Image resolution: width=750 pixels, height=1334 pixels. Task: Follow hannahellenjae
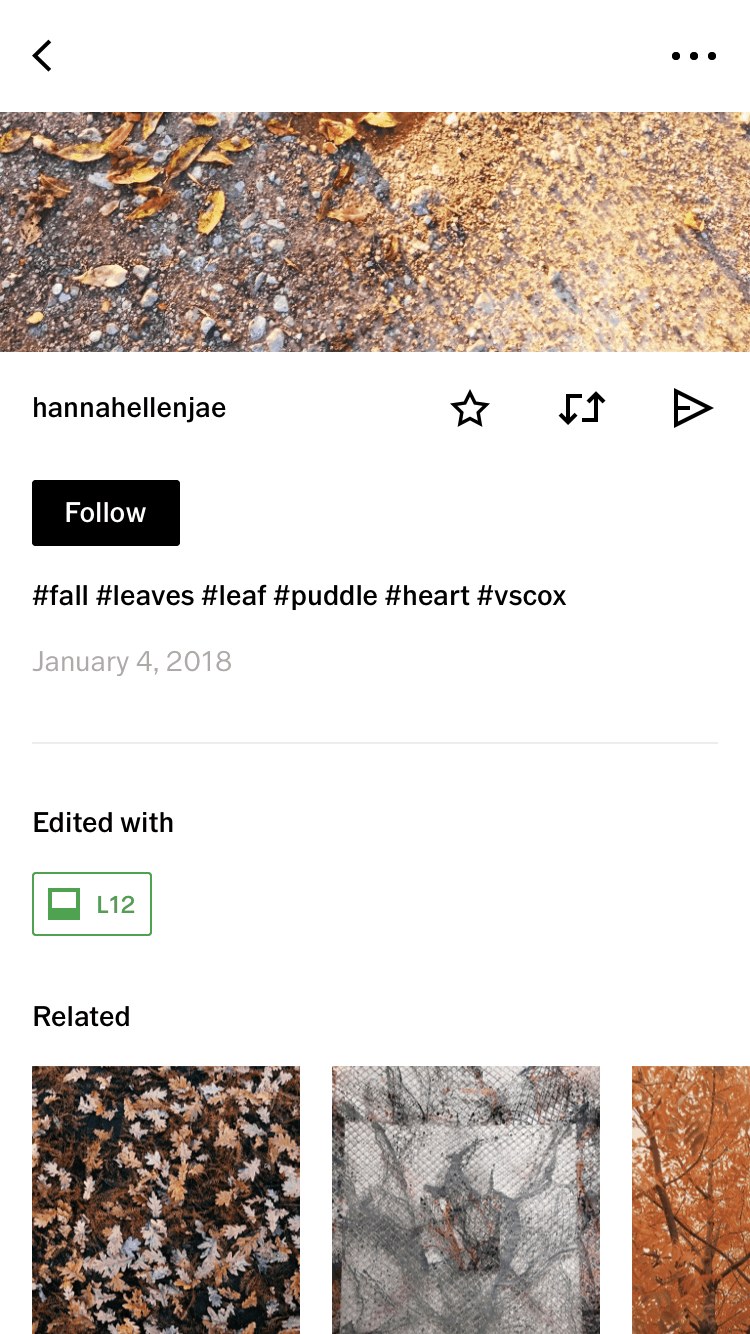(106, 513)
